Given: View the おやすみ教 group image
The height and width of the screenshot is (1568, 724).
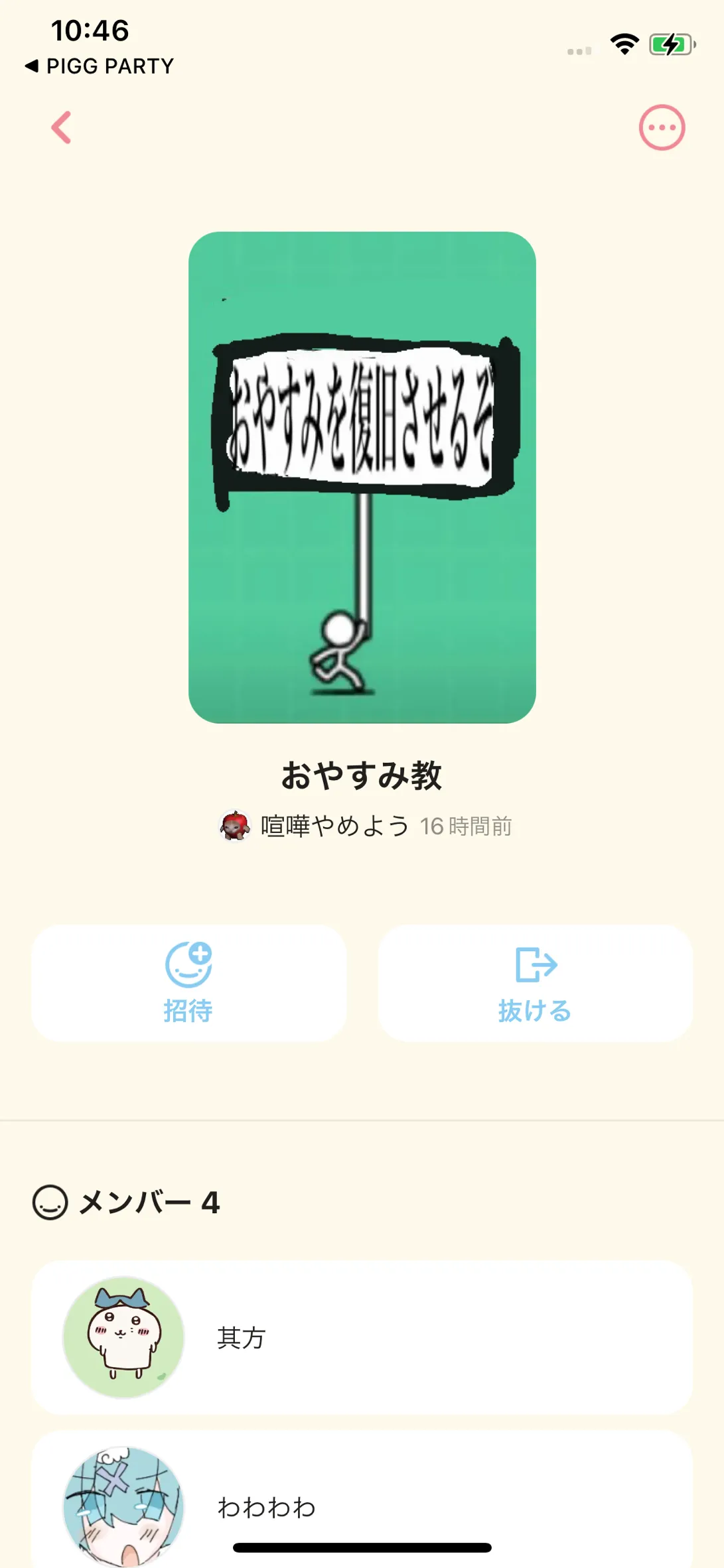Looking at the screenshot, I should 362,477.
